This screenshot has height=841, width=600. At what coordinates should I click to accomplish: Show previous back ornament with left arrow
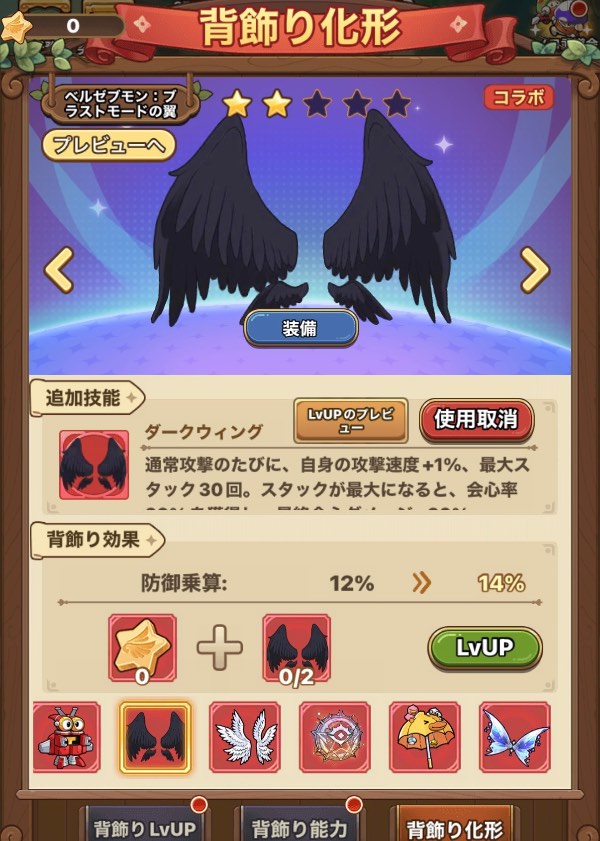tap(58, 270)
